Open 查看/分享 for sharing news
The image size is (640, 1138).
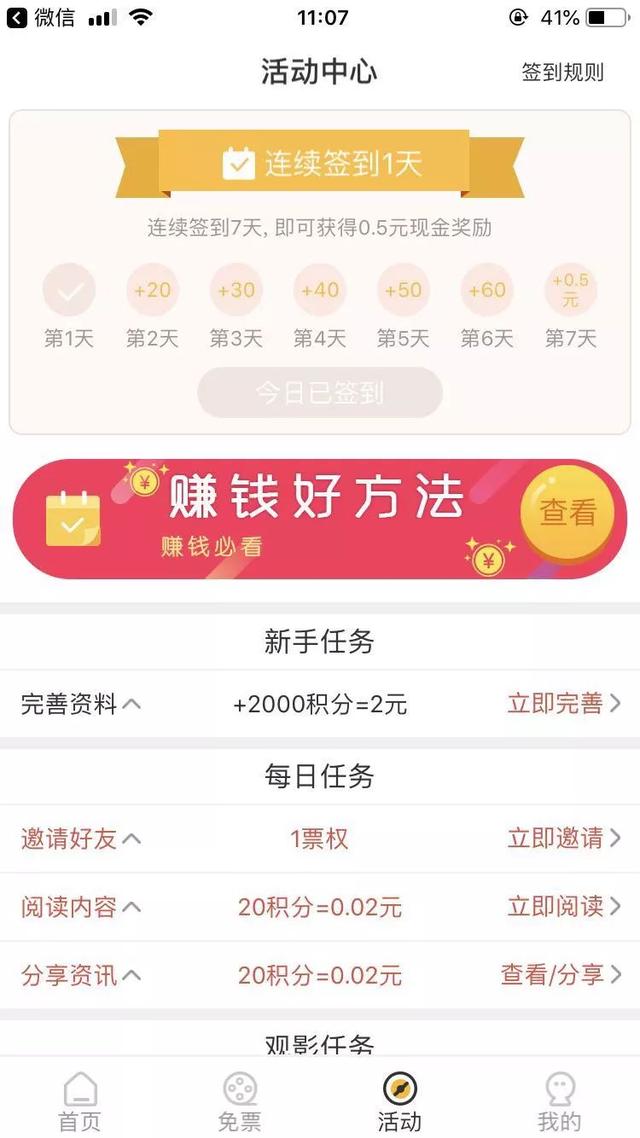coord(561,974)
